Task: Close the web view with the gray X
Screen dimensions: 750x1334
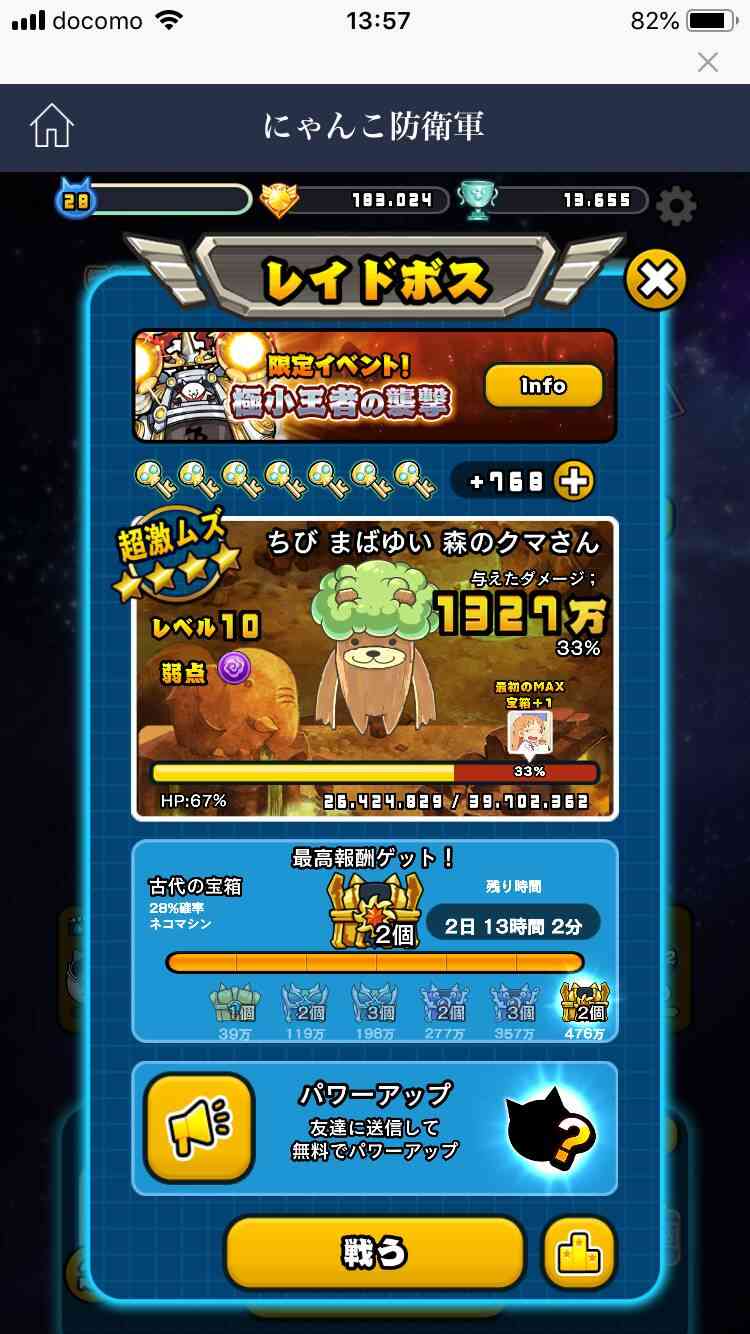Action: tap(708, 63)
